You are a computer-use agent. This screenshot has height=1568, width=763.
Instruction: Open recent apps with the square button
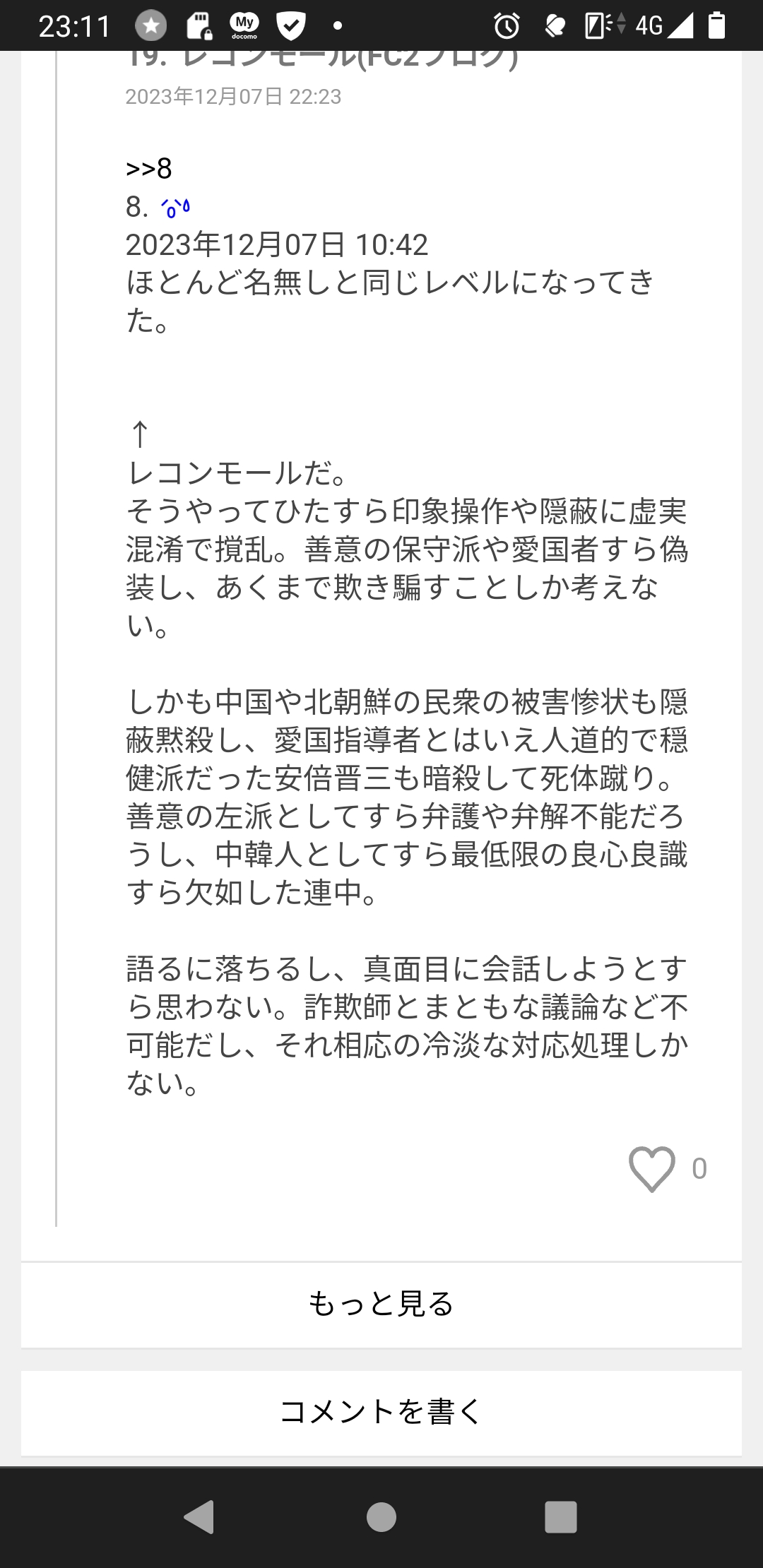[x=561, y=1516]
